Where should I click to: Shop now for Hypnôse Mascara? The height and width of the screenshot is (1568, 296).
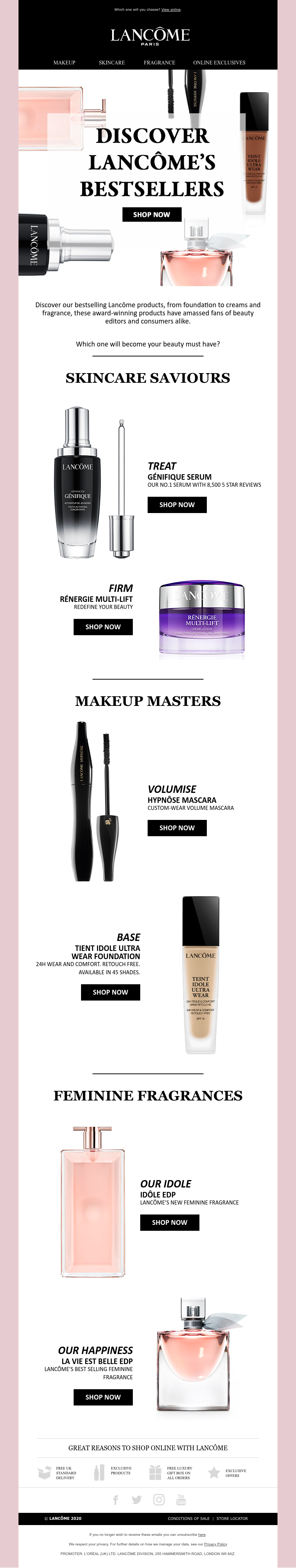point(176,828)
